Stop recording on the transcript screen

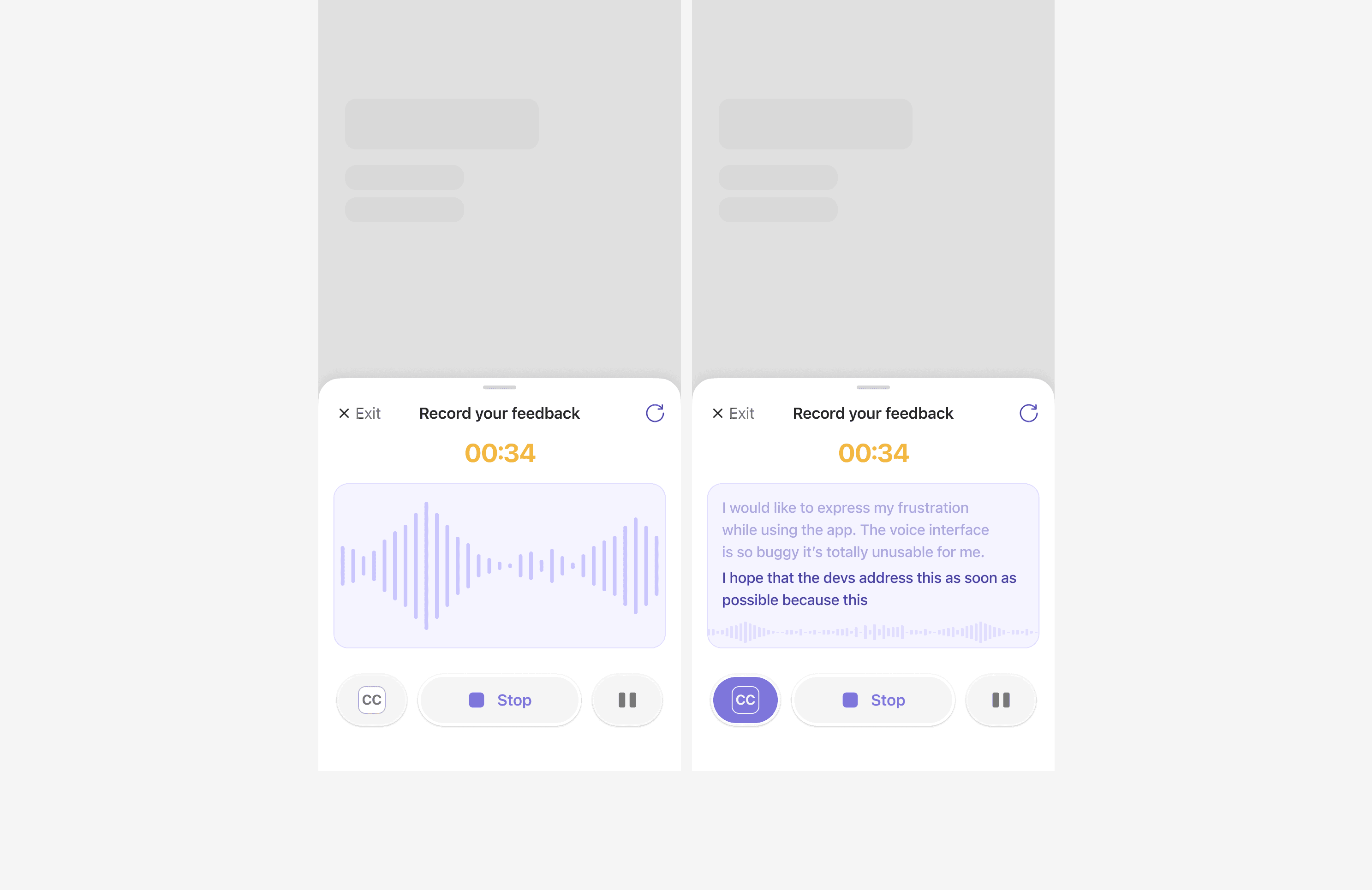tap(873, 700)
